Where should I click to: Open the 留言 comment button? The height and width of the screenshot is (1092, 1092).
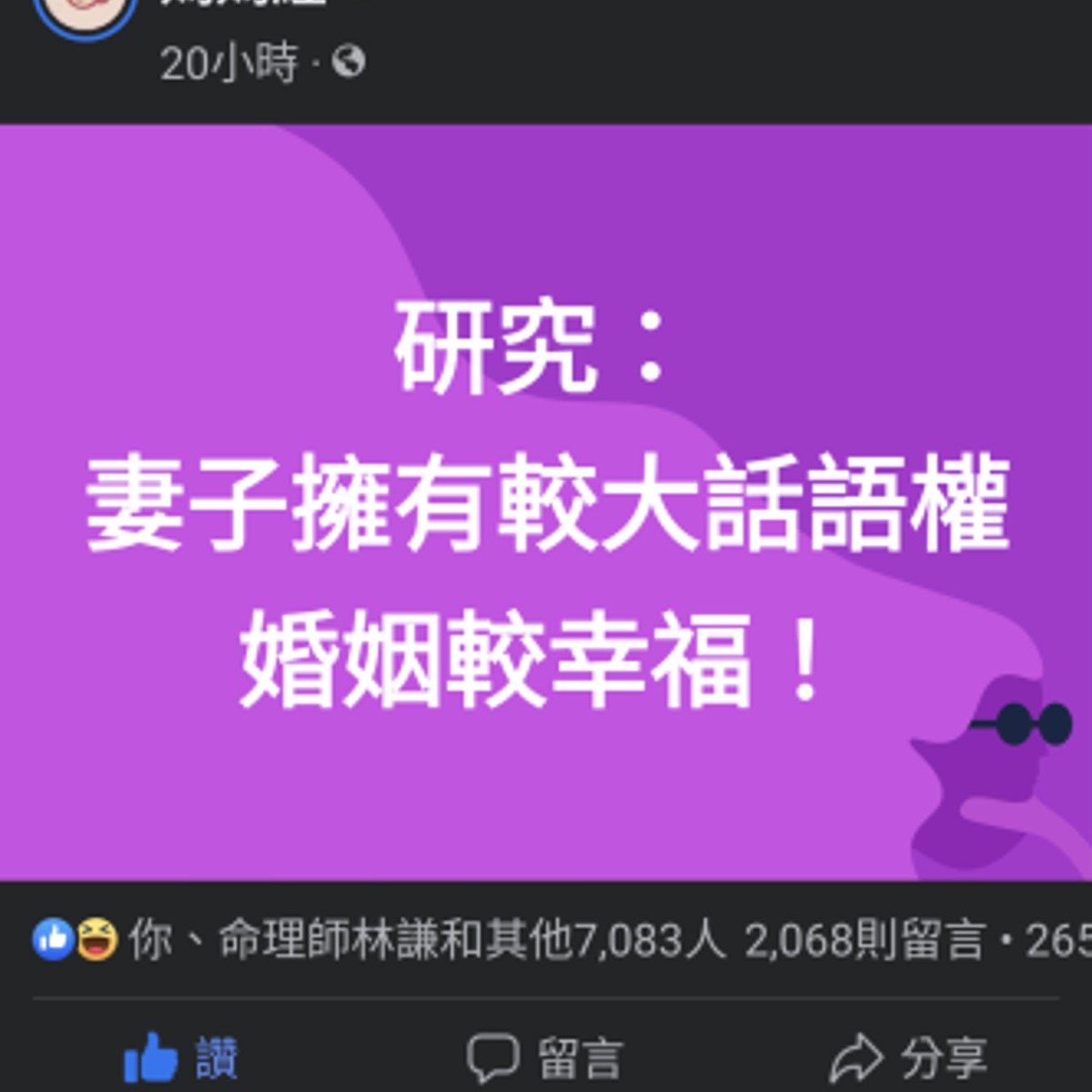[544, 1058]
